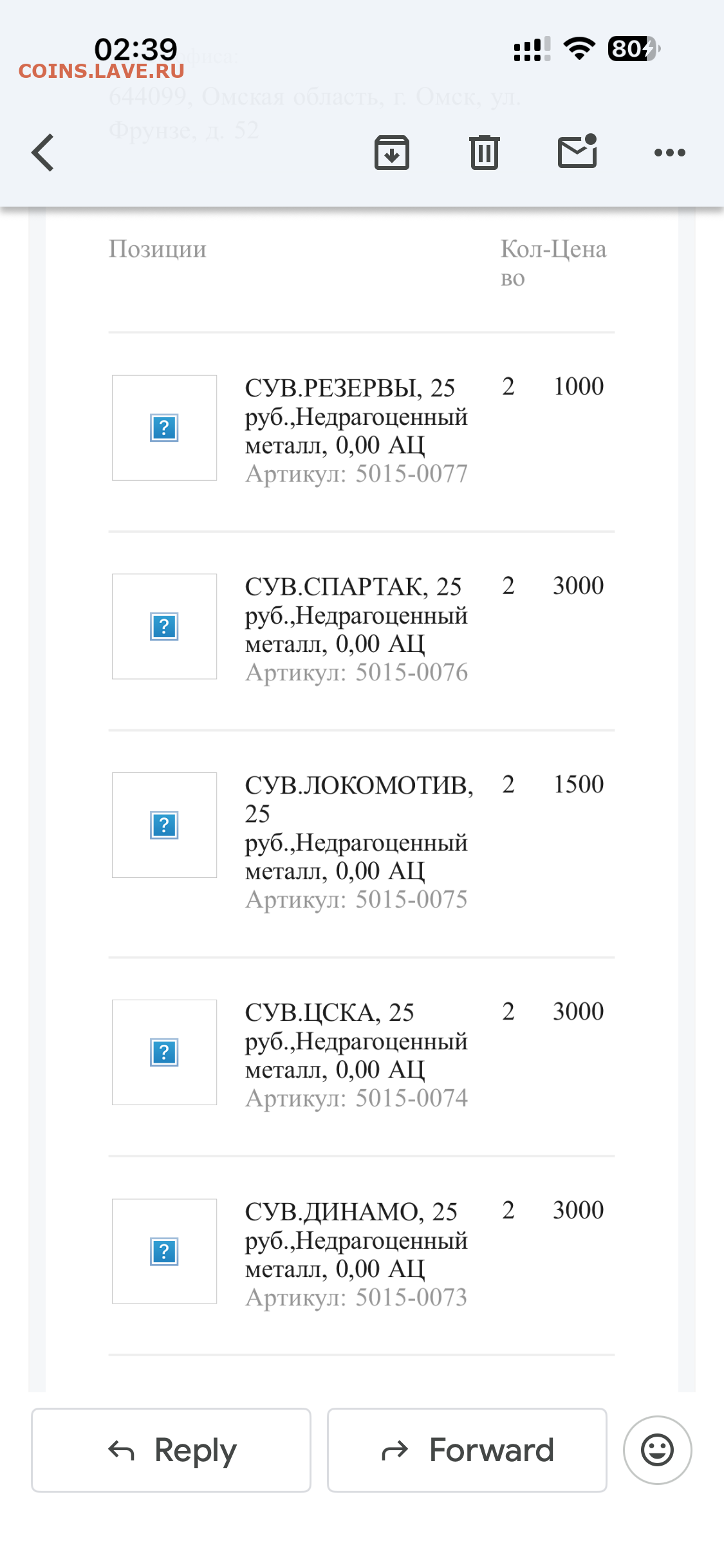
Task: Go back to the inbox
Action: click(42, 153)
